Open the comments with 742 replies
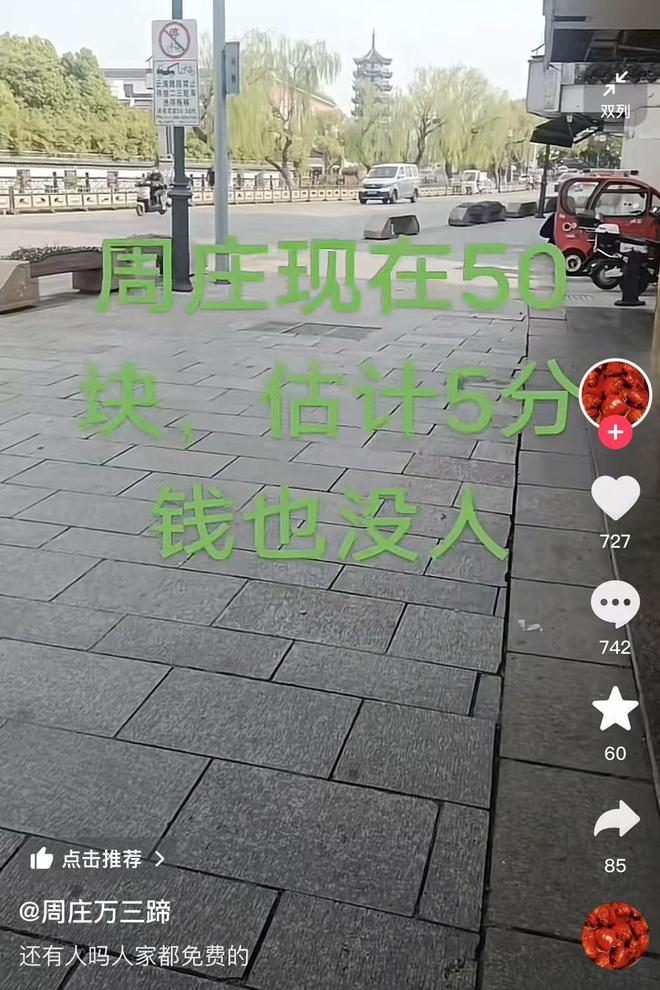This screenshot has width=660, height=990. [615, 604]
